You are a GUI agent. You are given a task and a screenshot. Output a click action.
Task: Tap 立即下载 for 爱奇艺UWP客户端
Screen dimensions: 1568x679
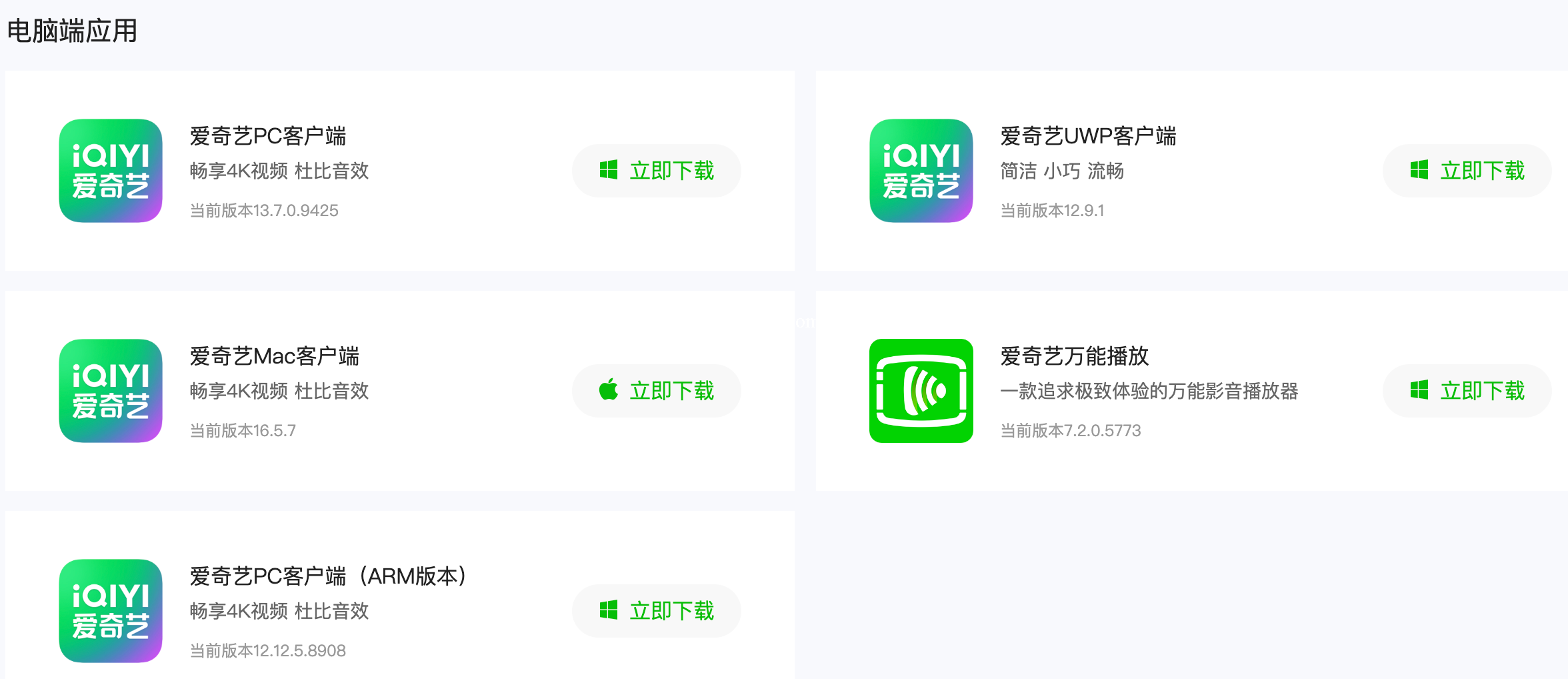point(1467,171)
